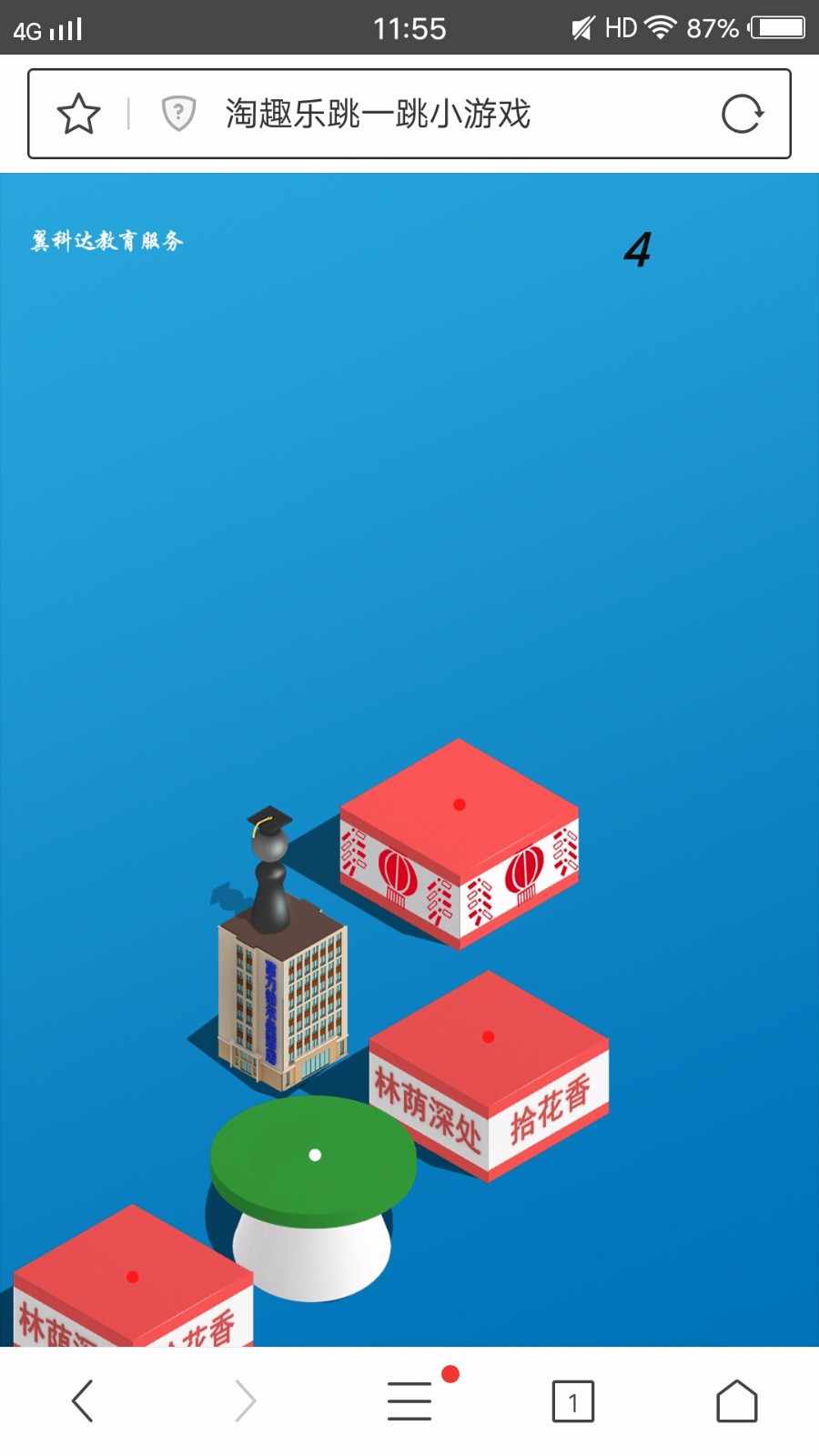Open the browser menu
This screenshot has height=1456, width=819.
click(x=409, y=1400)
